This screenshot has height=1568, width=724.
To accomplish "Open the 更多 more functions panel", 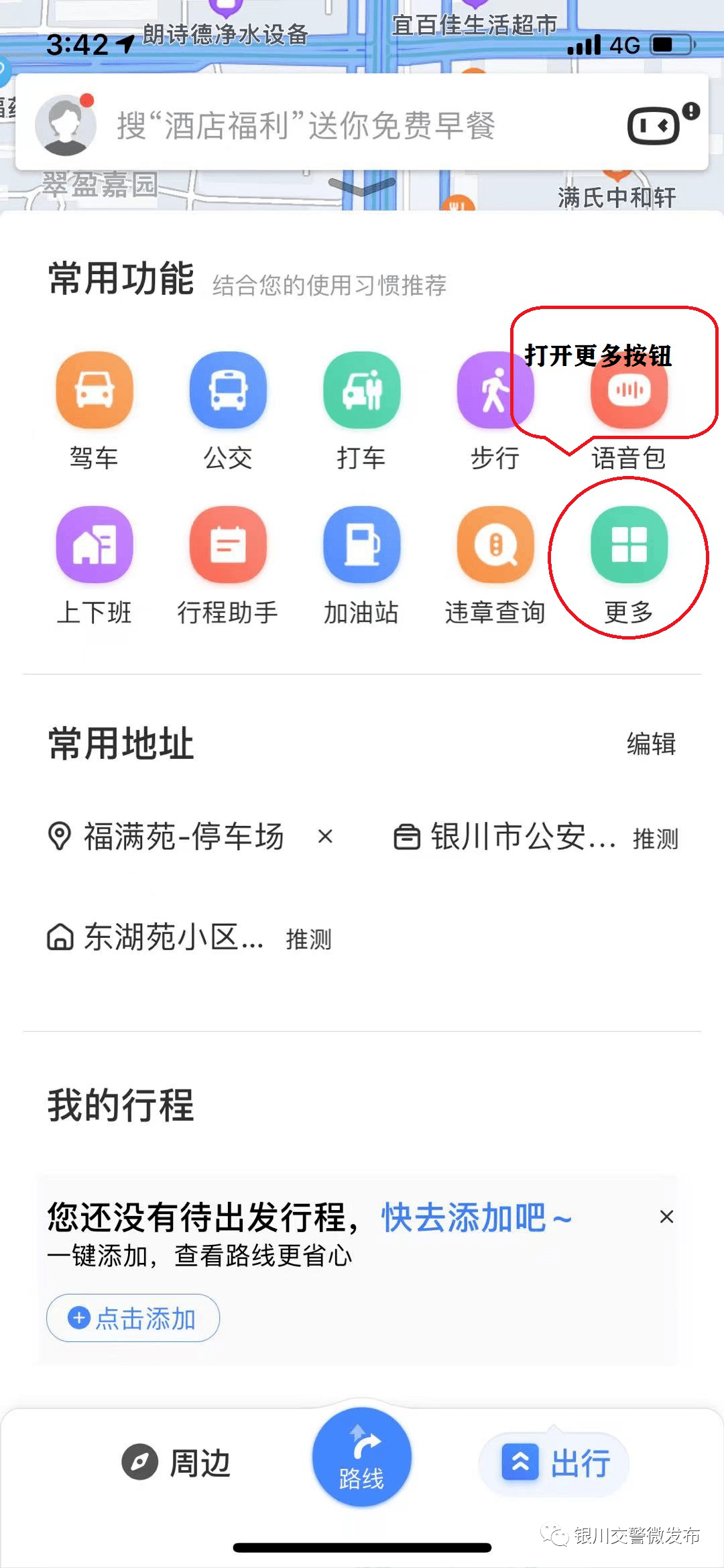I will coord(629,544).
